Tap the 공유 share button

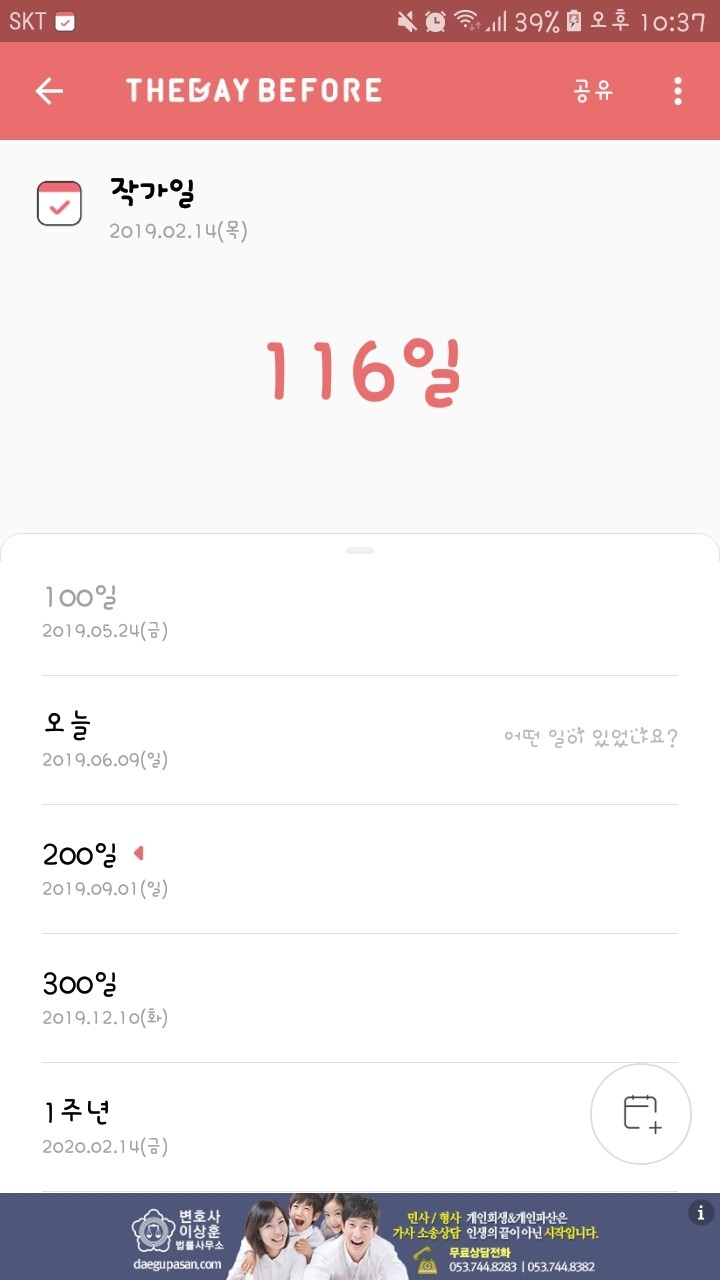[x=592, y=91]
